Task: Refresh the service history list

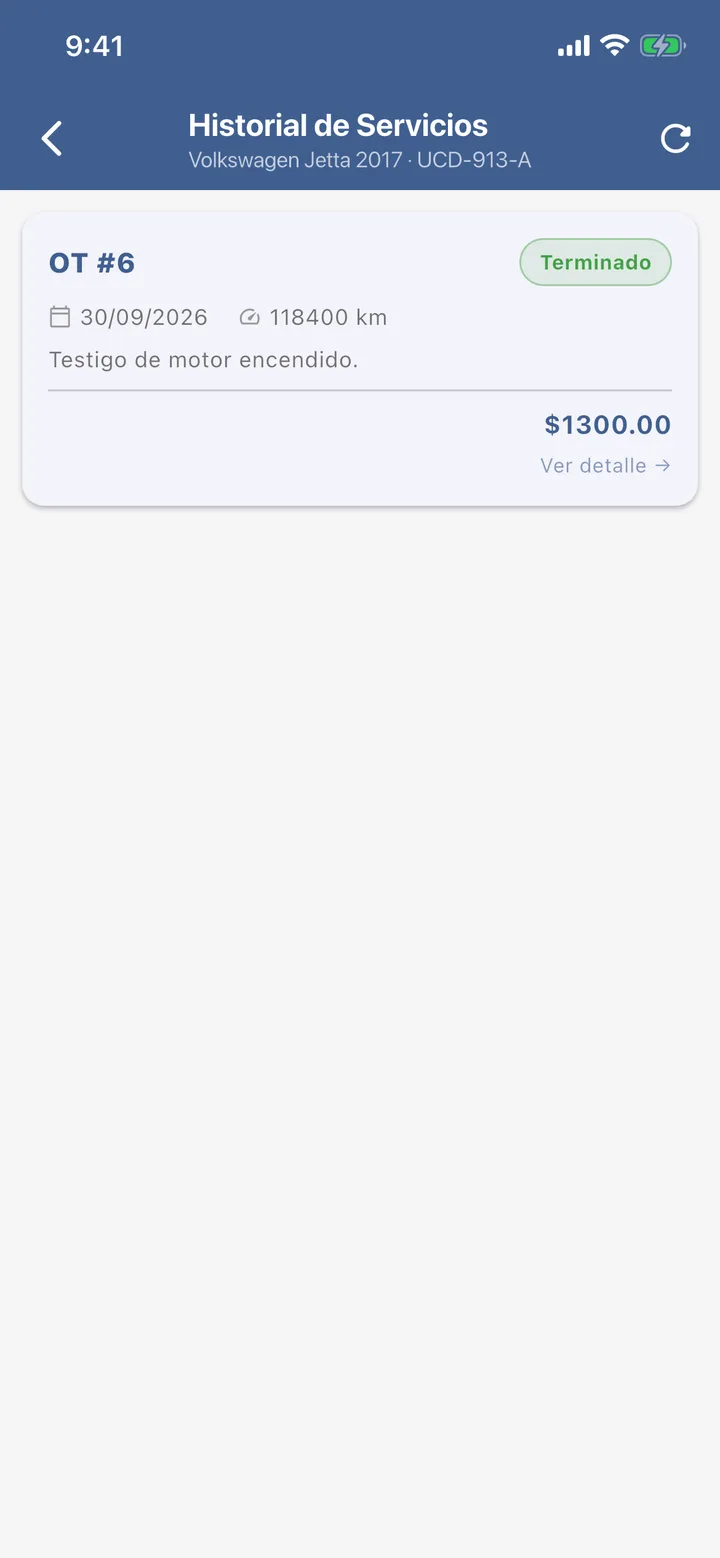Action: pyautogui.click(x=676, y=138)
